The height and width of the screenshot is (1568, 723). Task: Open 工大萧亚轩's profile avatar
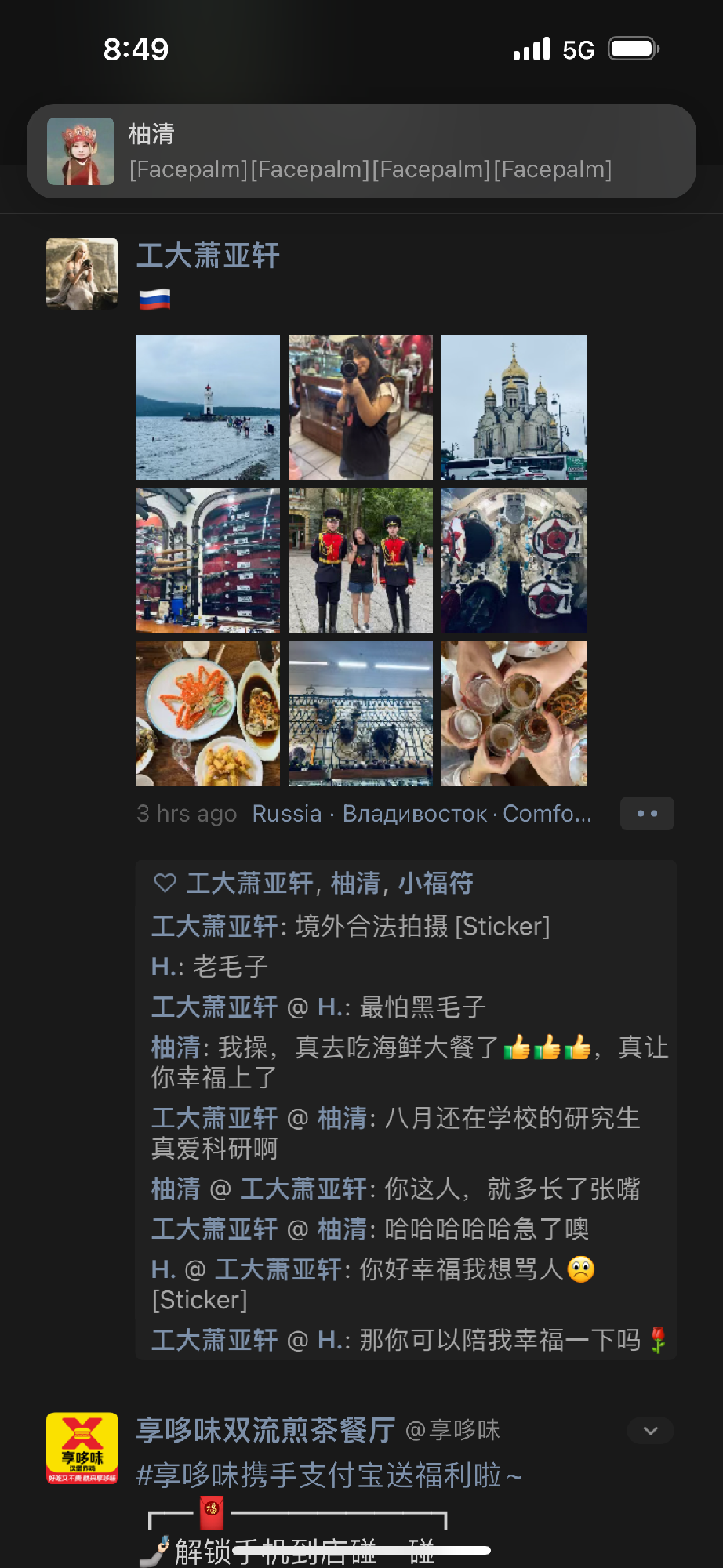[82, 274]
